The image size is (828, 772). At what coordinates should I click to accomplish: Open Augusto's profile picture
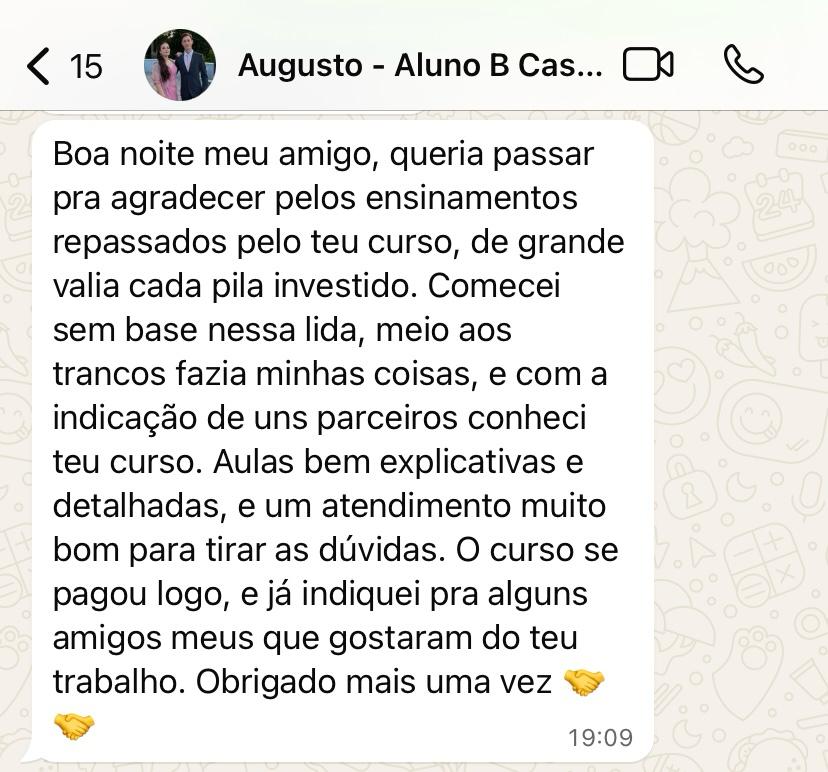[180, 65]
